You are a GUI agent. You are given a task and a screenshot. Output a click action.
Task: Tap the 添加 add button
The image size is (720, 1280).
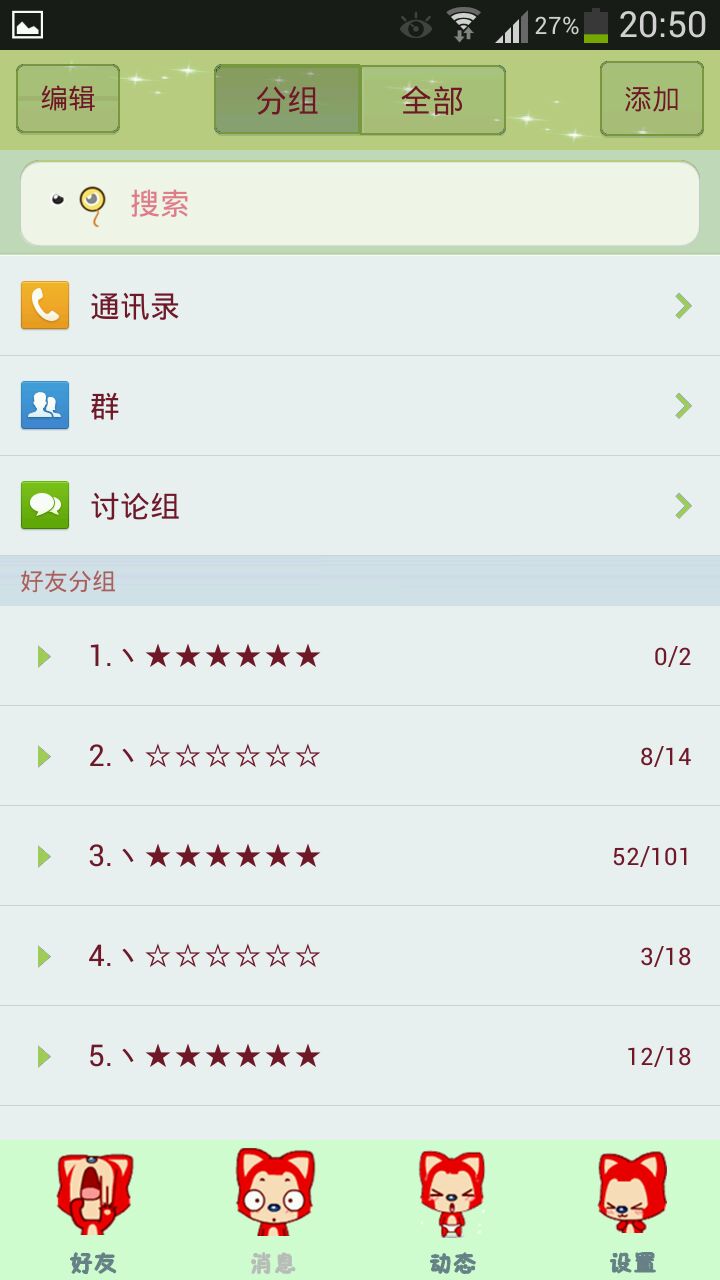[x=652, y=99]
